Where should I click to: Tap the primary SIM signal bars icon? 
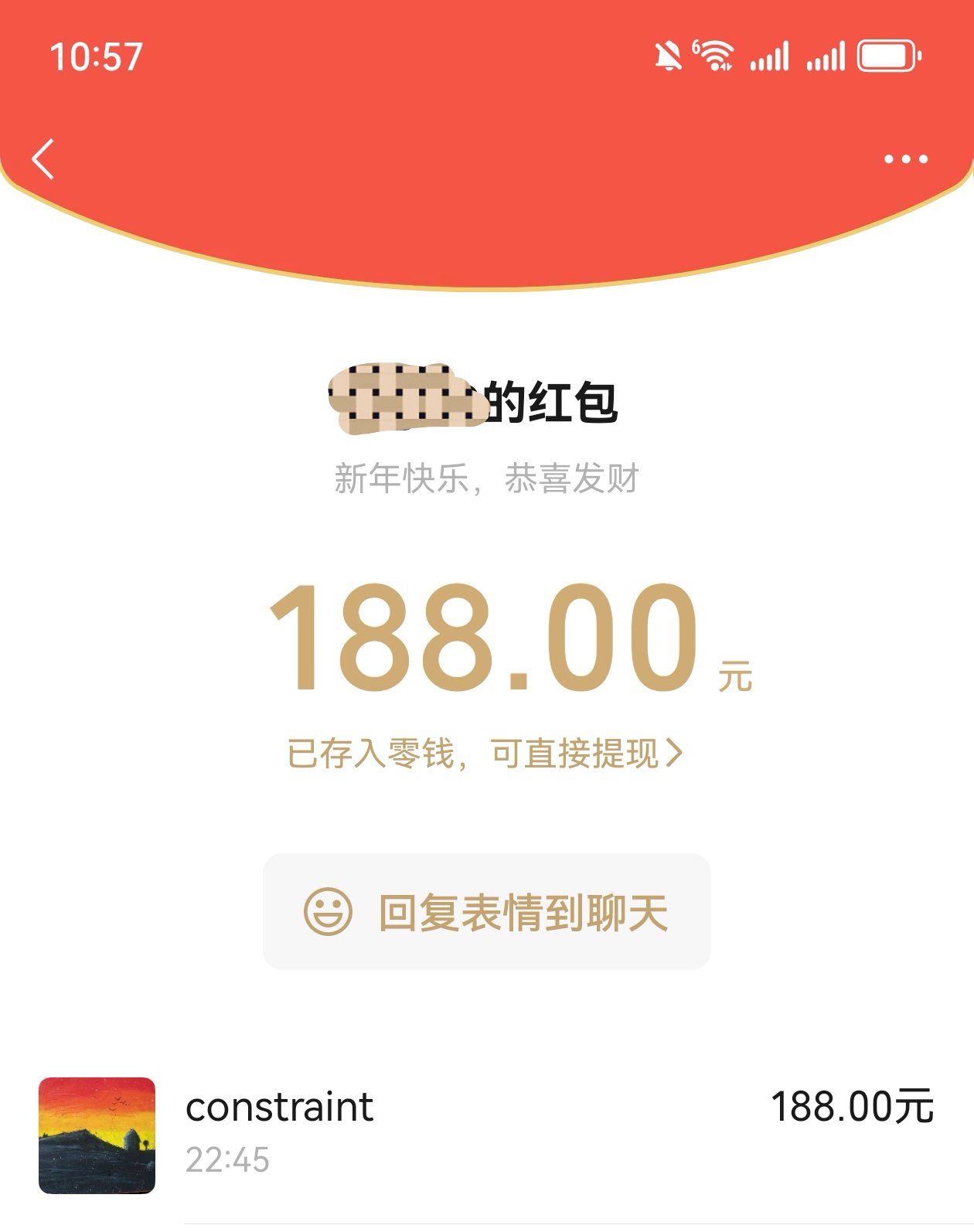click(768, 56)
